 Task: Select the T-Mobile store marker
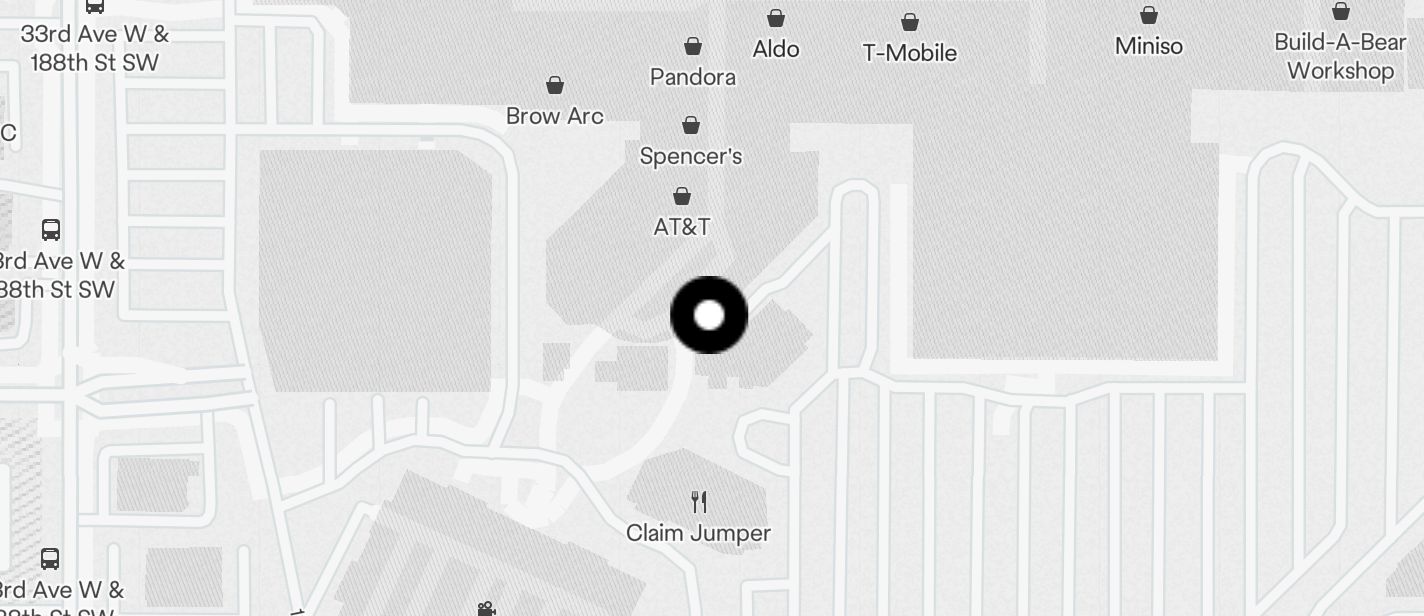pyautogui.click(x=910, y=22)
